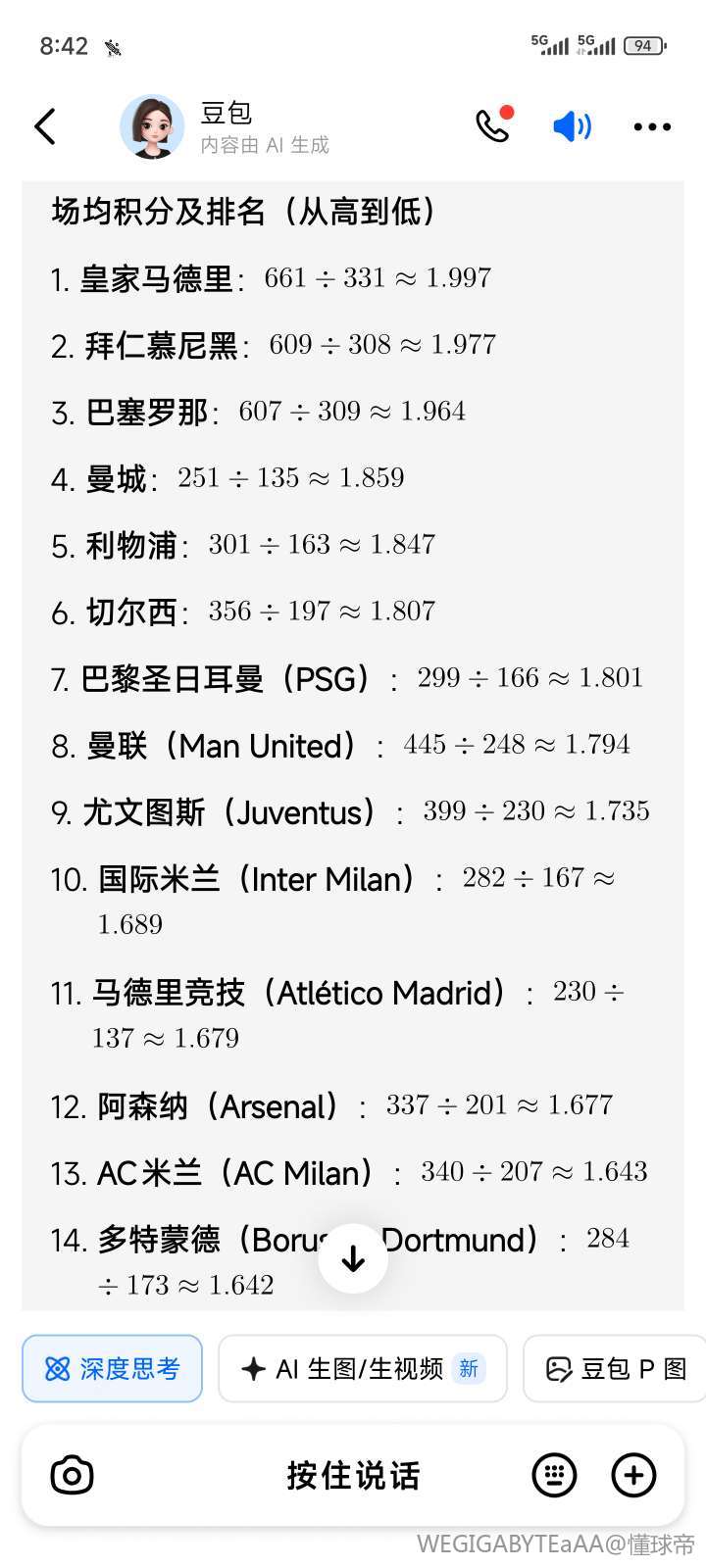Open the 豆包 avatar profile
This screenshot has height=1568, width=706.
152,126
